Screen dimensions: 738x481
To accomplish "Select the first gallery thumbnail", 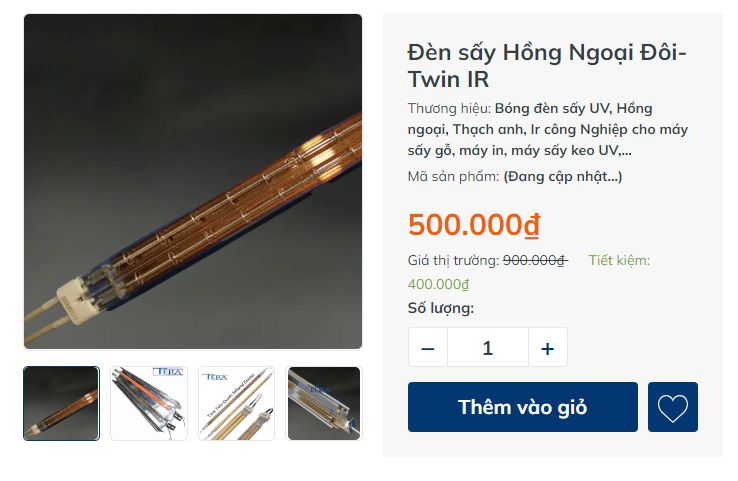I will tap(61, 403).
